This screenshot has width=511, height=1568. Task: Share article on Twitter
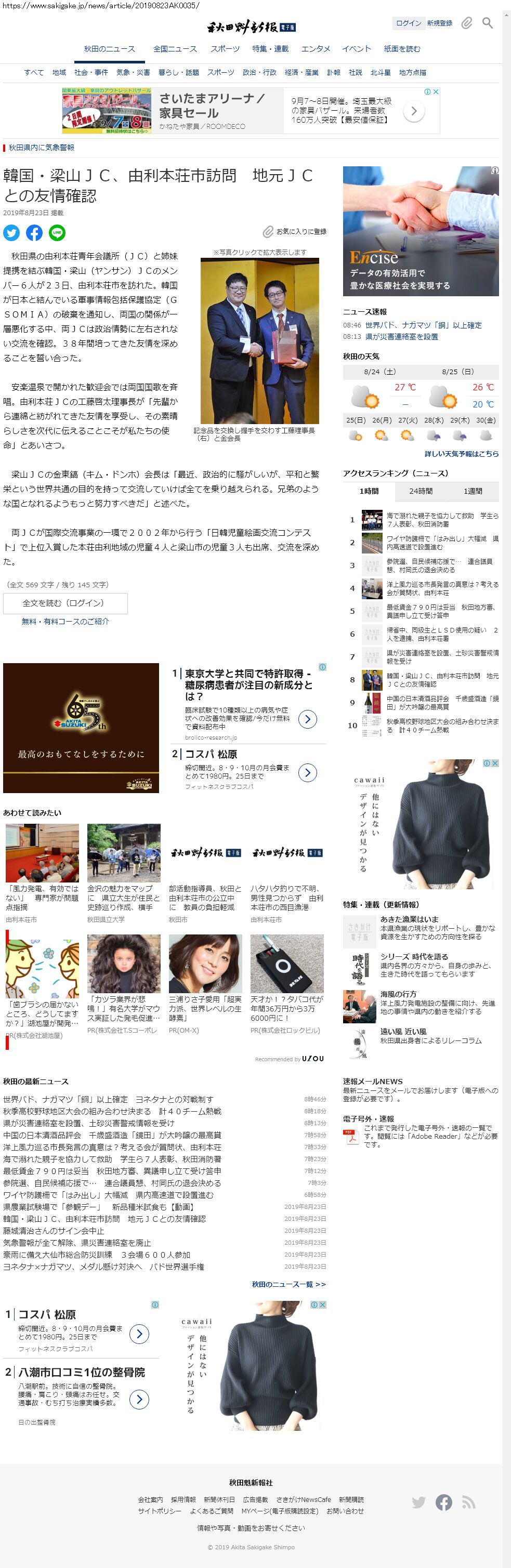(11, 232)
